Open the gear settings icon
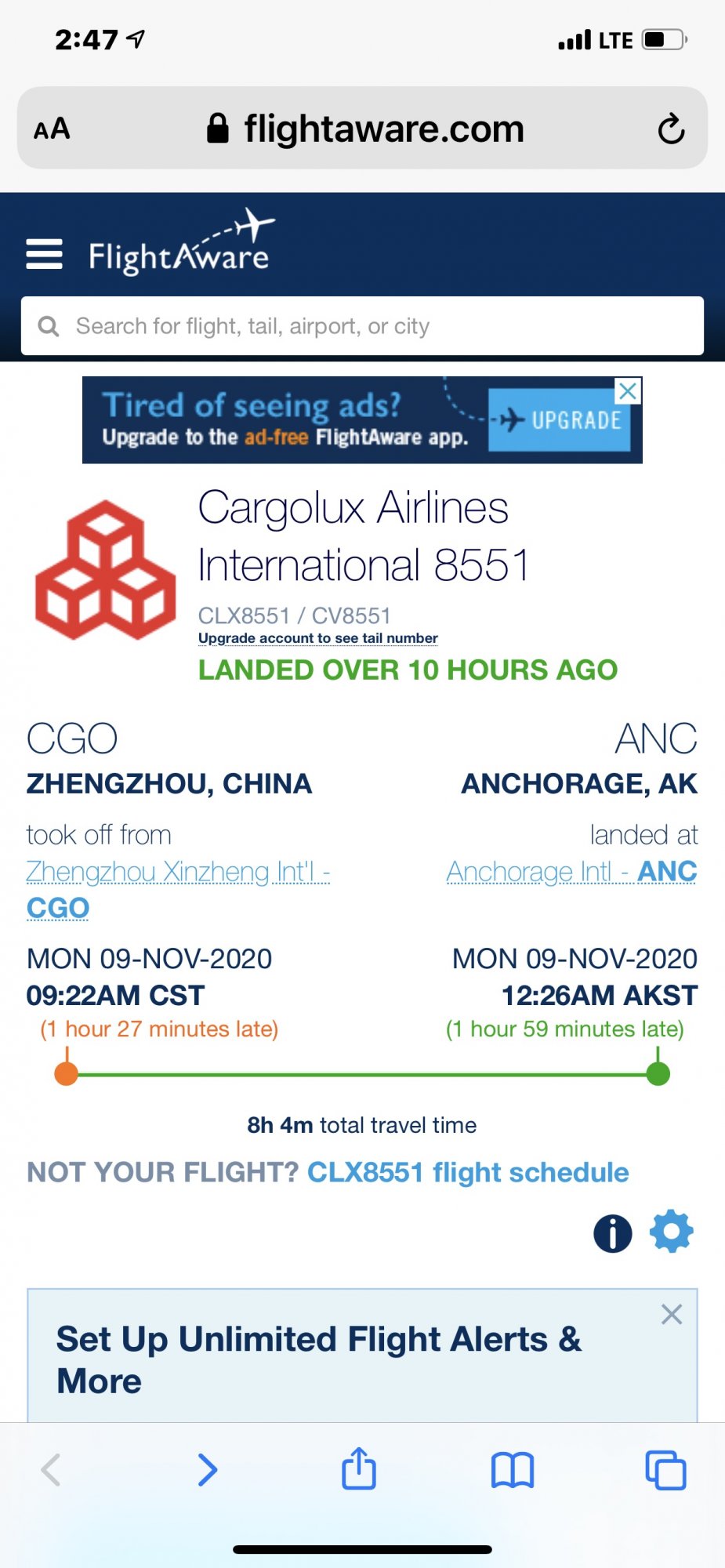Image resolution: width=725 pixels, height=1568 pixels. 672,1232
